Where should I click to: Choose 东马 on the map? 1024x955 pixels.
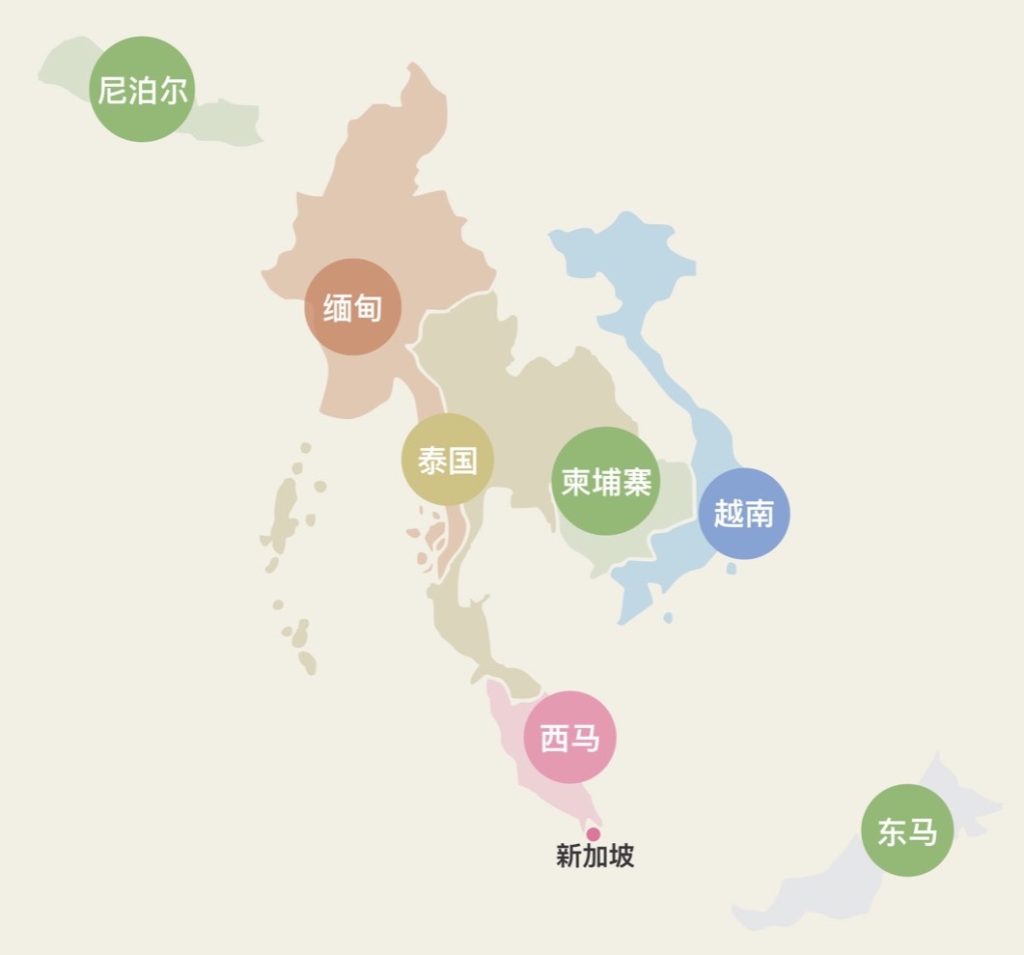tap(907, 830)
